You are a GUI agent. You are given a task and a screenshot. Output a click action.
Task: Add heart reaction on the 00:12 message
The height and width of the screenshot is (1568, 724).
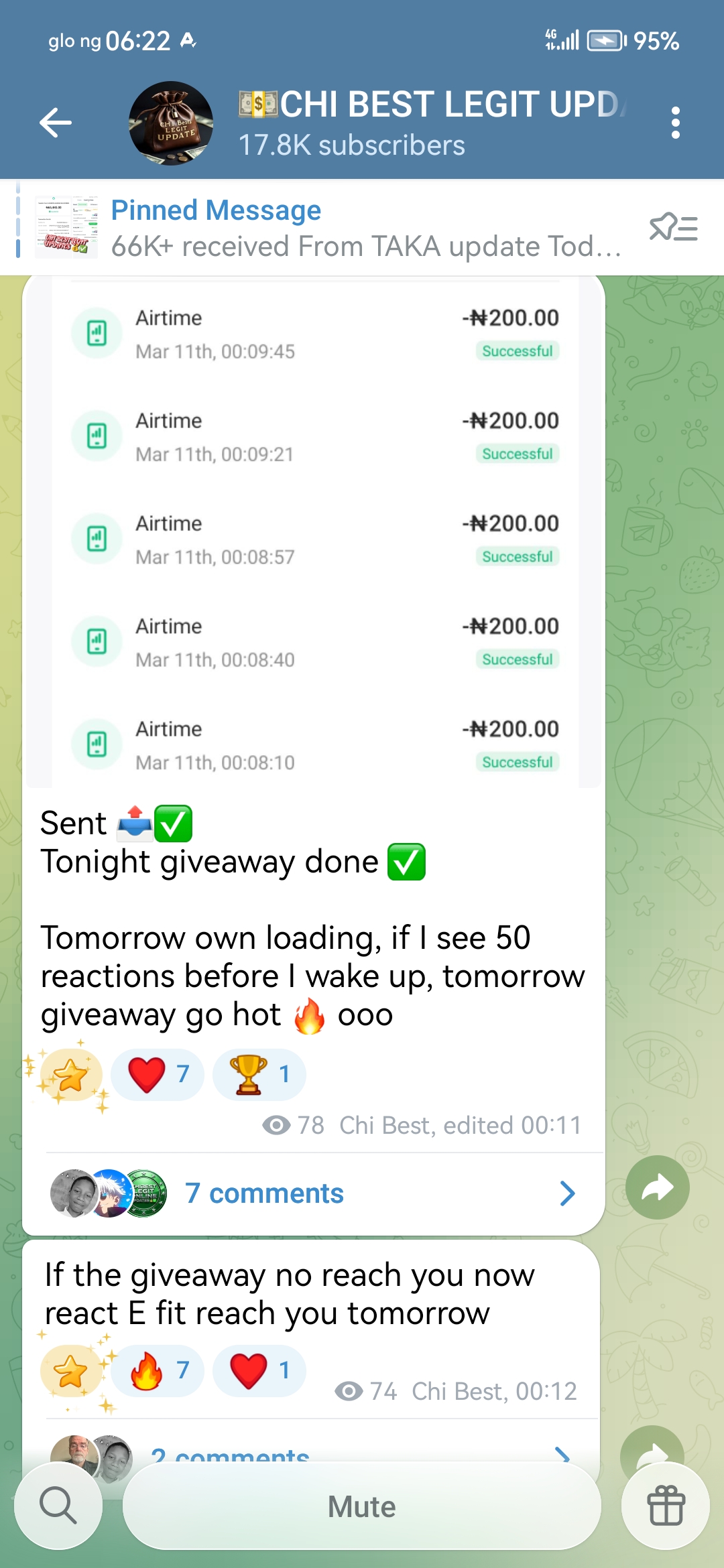click(259, 1371)
